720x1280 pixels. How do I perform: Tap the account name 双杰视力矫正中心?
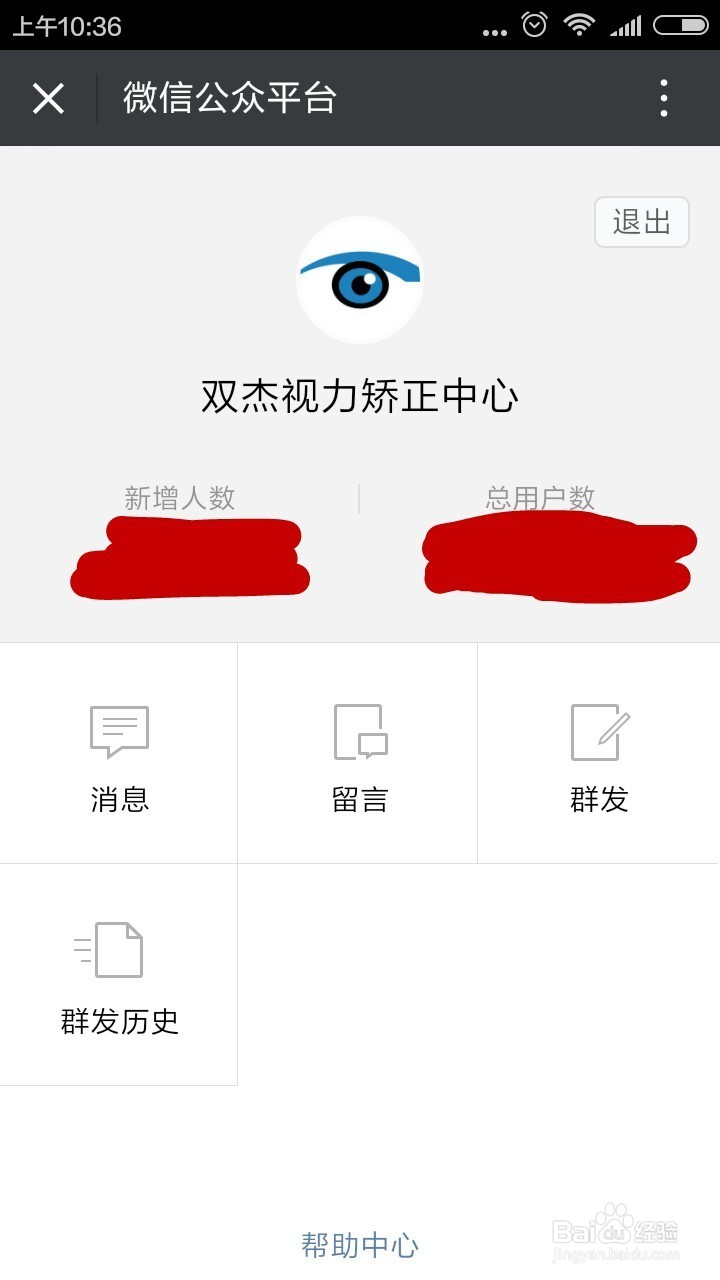tap(360, 396)
